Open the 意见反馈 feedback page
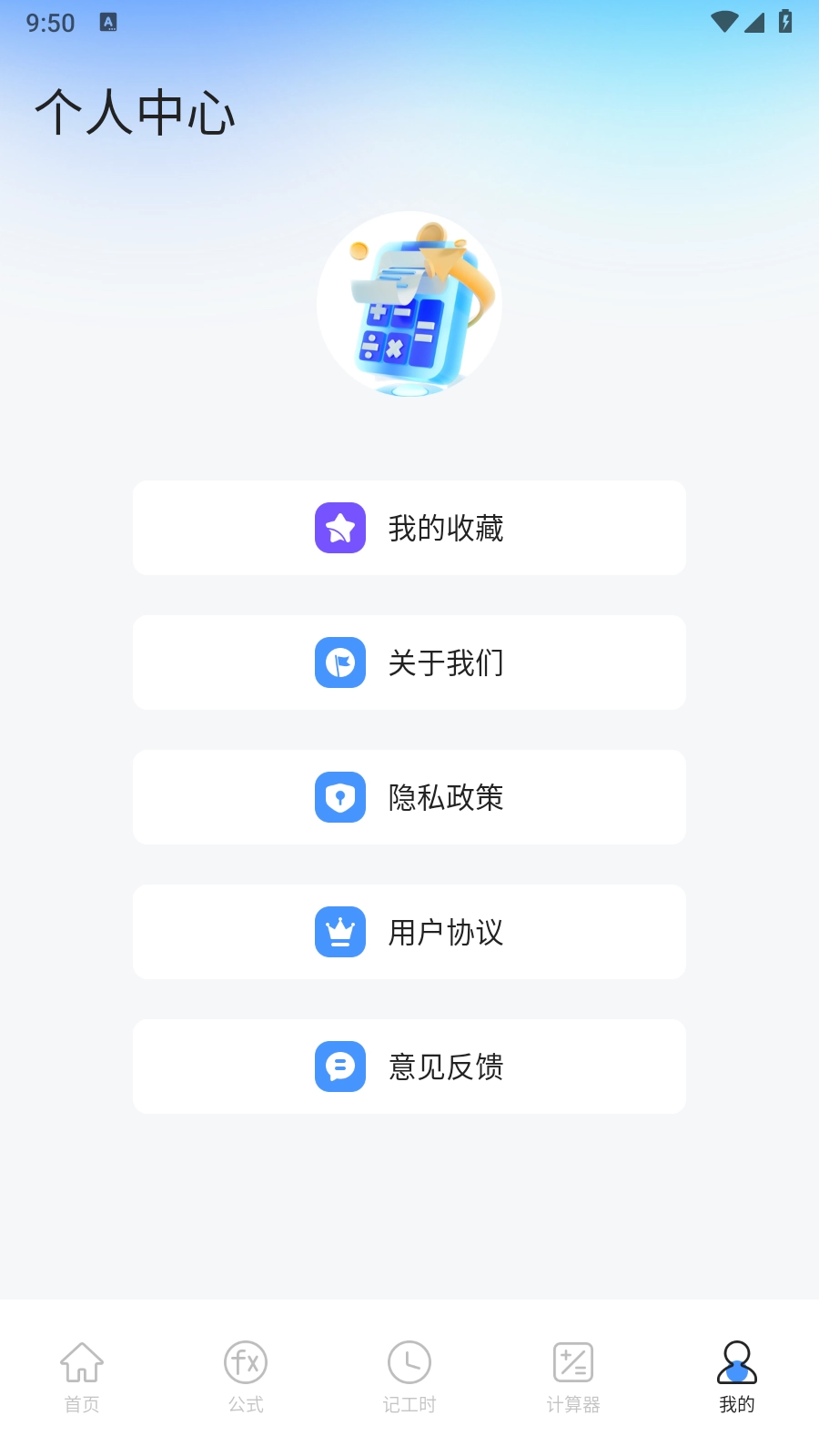This screenshot has height=1456, width=819. (x=409, y=1067)
